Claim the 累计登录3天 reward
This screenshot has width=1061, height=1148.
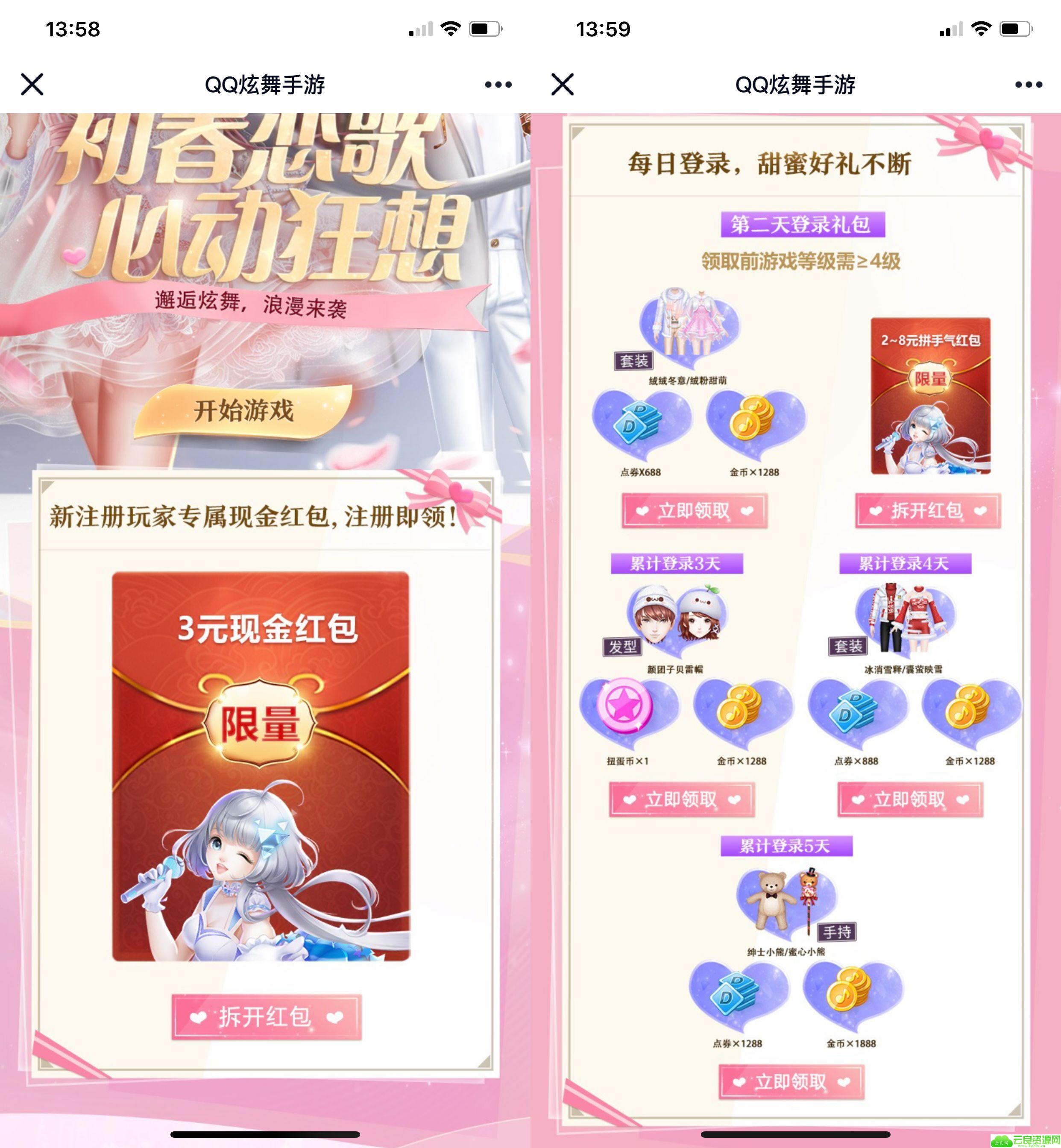point(682,799)
